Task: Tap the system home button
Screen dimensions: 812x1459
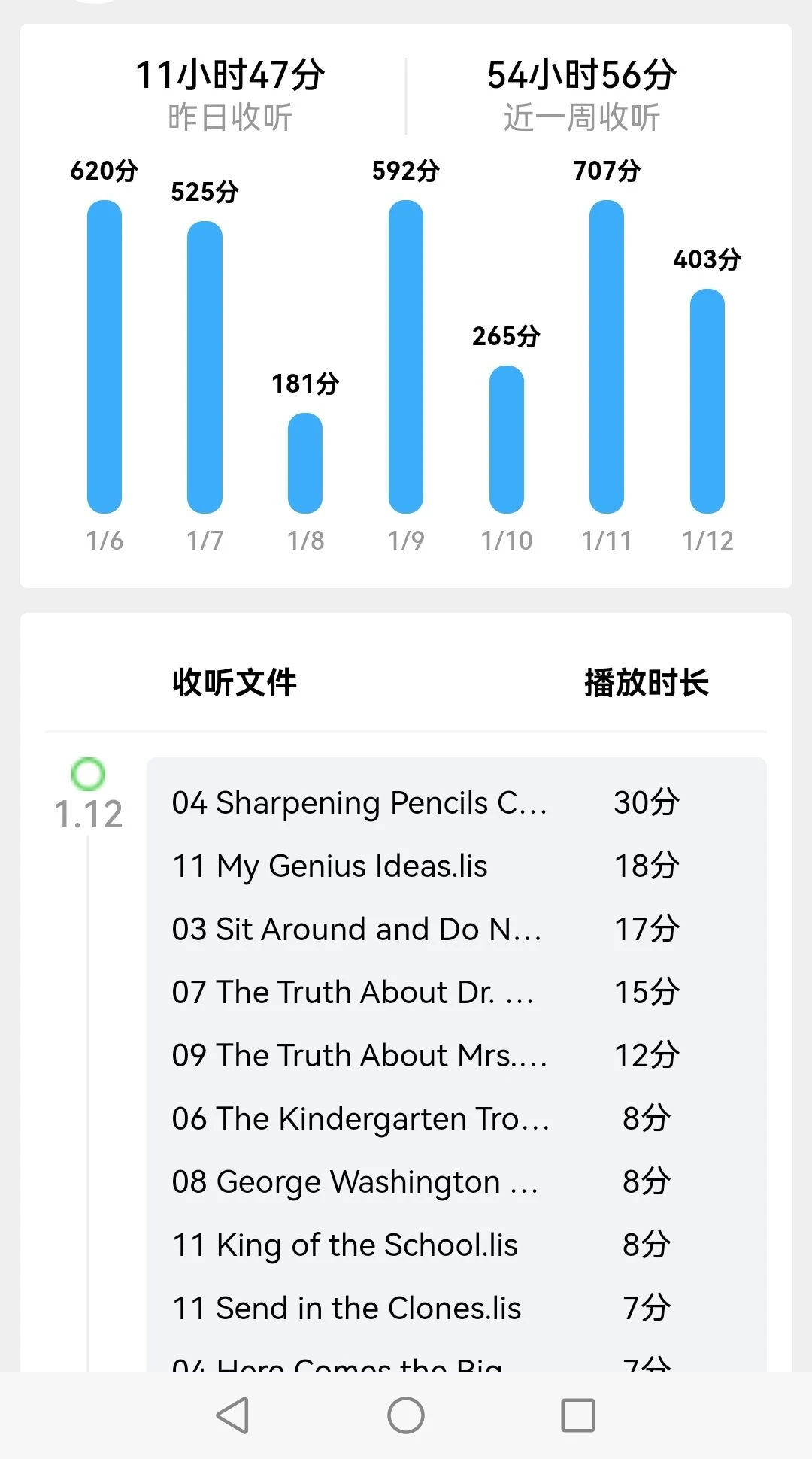Action: point(406,1415)
